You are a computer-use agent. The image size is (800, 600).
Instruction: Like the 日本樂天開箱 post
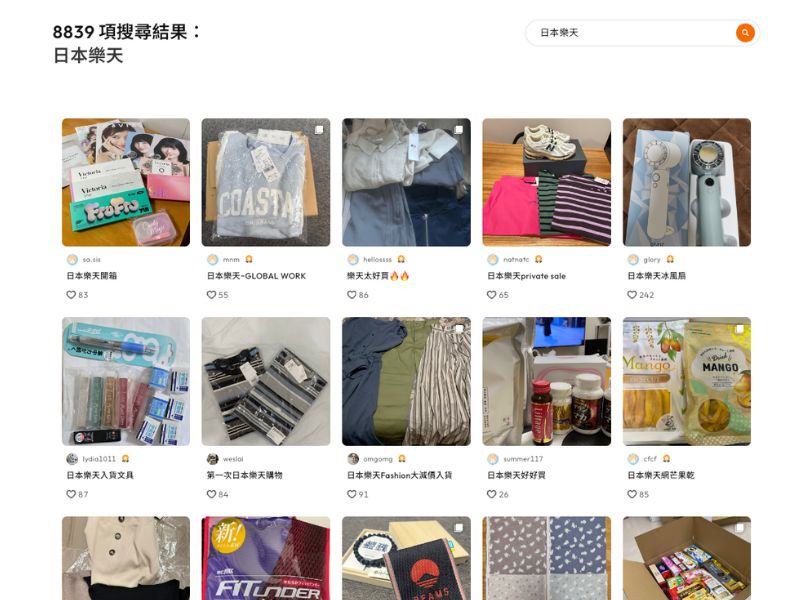(x=71, y=295)
